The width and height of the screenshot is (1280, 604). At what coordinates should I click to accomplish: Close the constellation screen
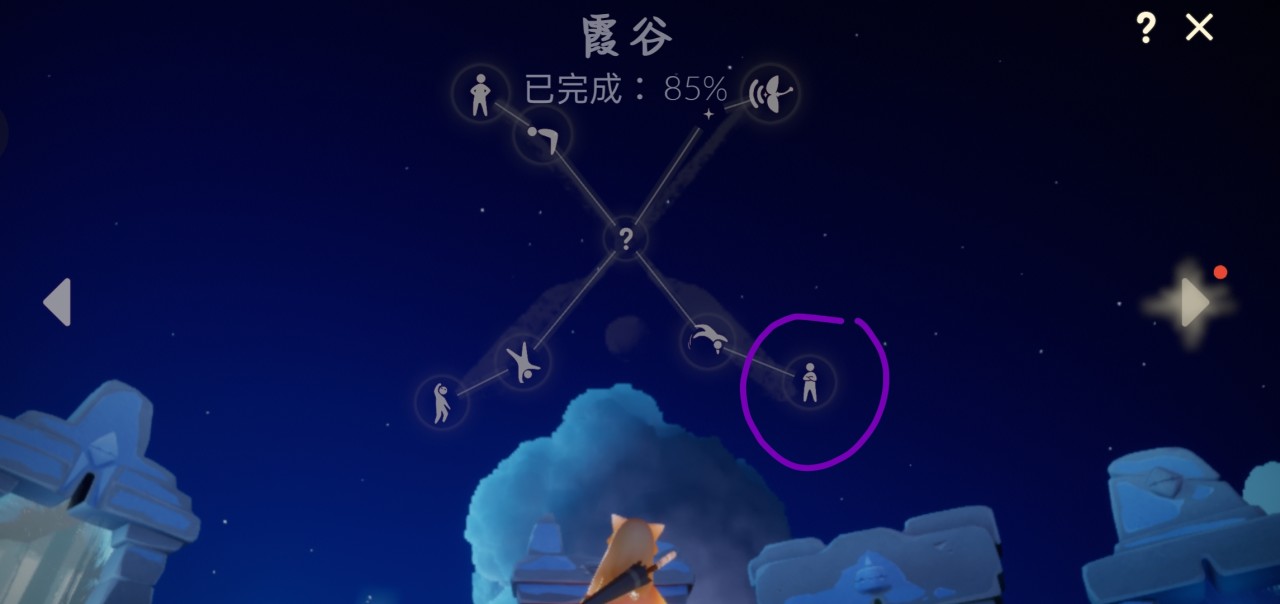[x=1199, y=28]
